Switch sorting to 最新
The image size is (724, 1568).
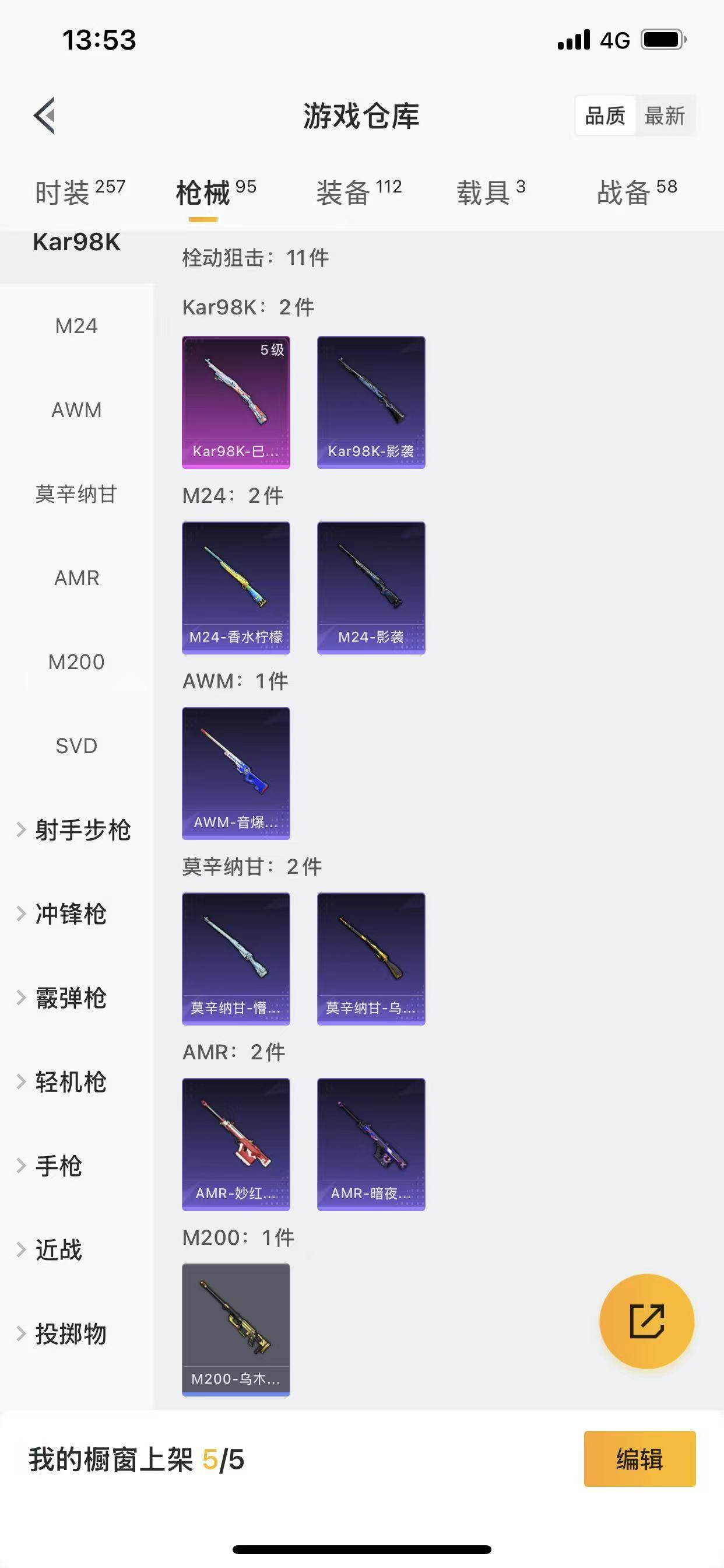pyautogui.click(x=666, y=116)
